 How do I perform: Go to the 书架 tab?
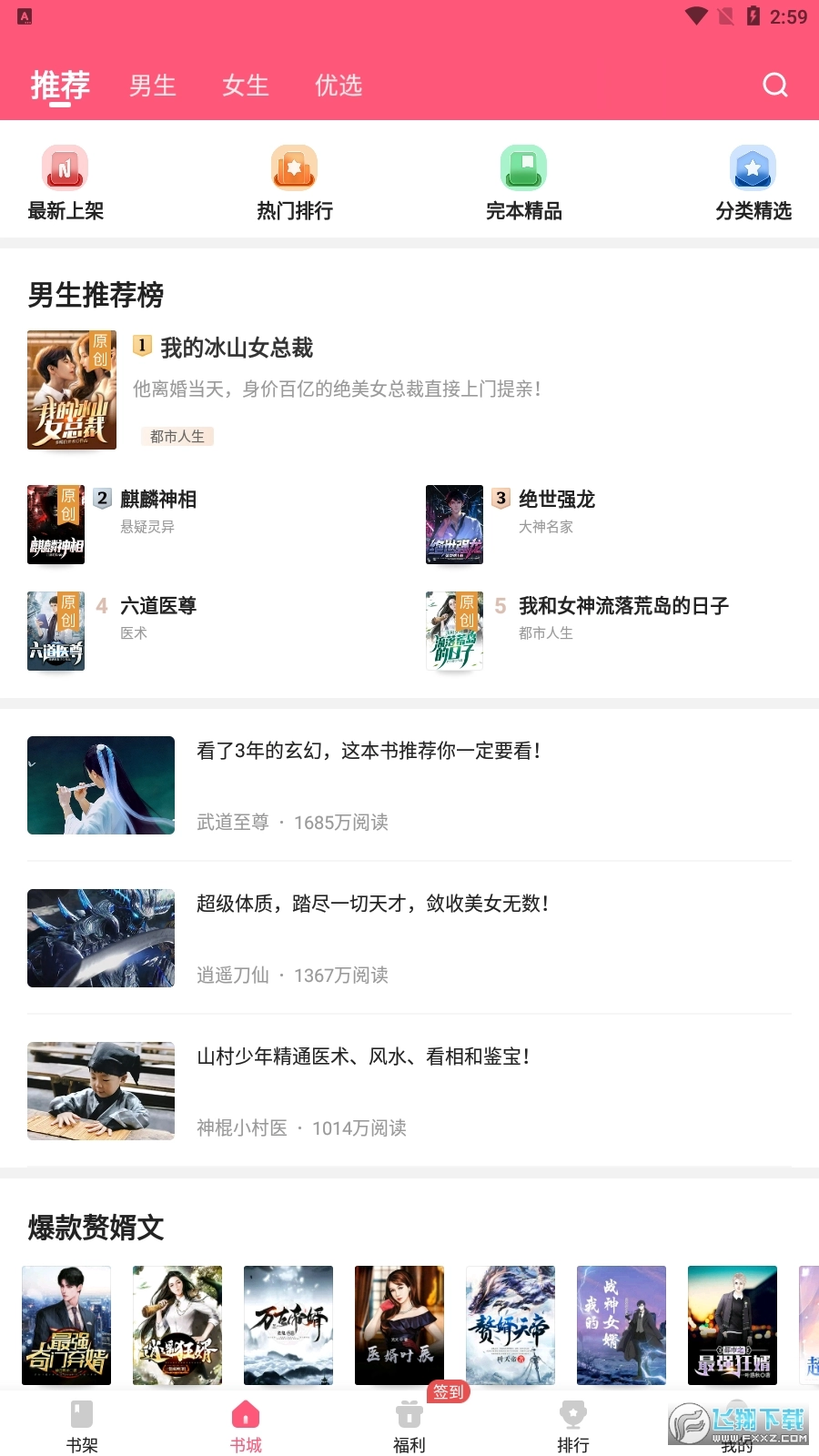[82, 1426]
